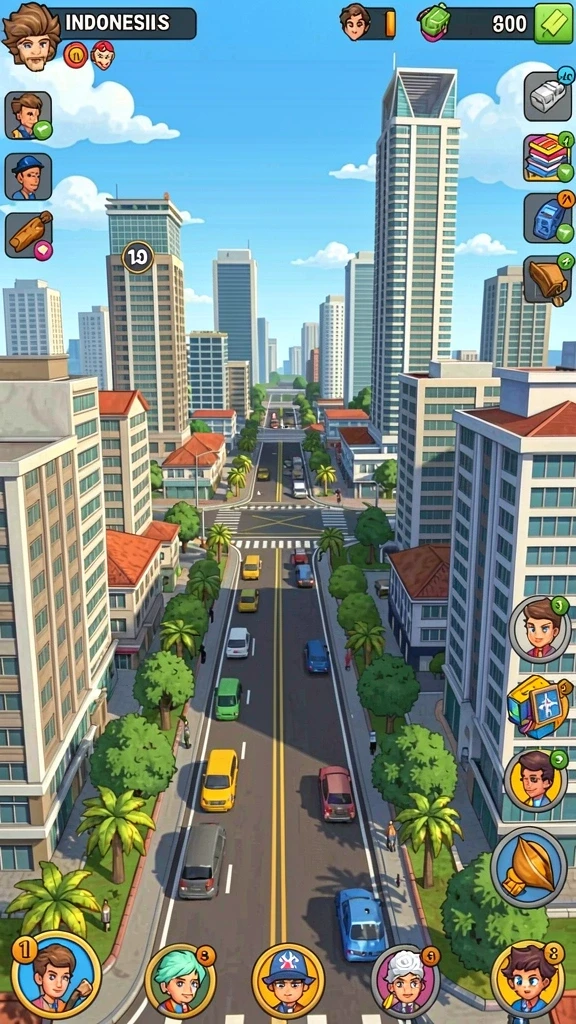Open the airplane box icon
Screen dimensions: 576x1024
click(539, 707)
